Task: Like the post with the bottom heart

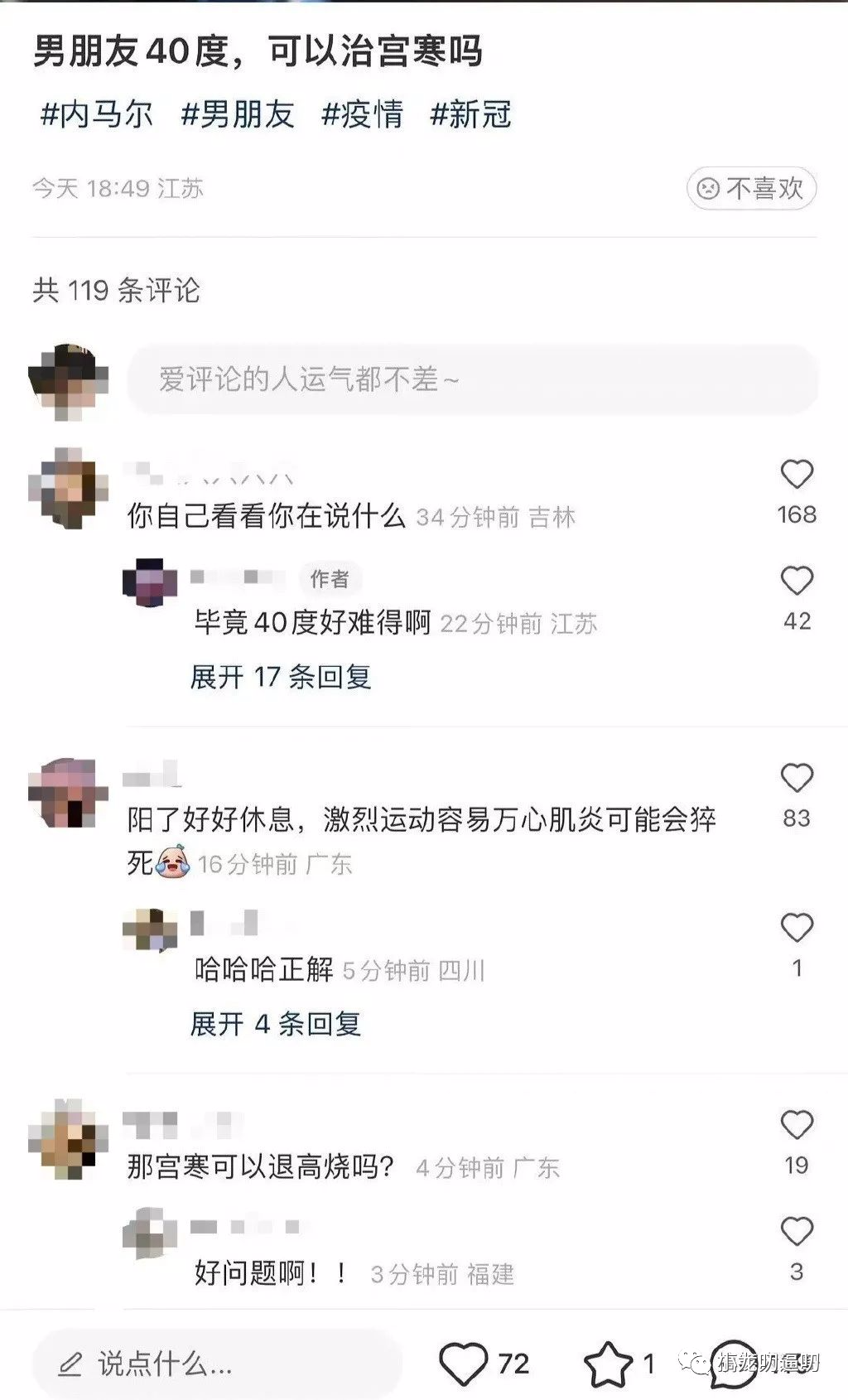Action: [464, 1364]
